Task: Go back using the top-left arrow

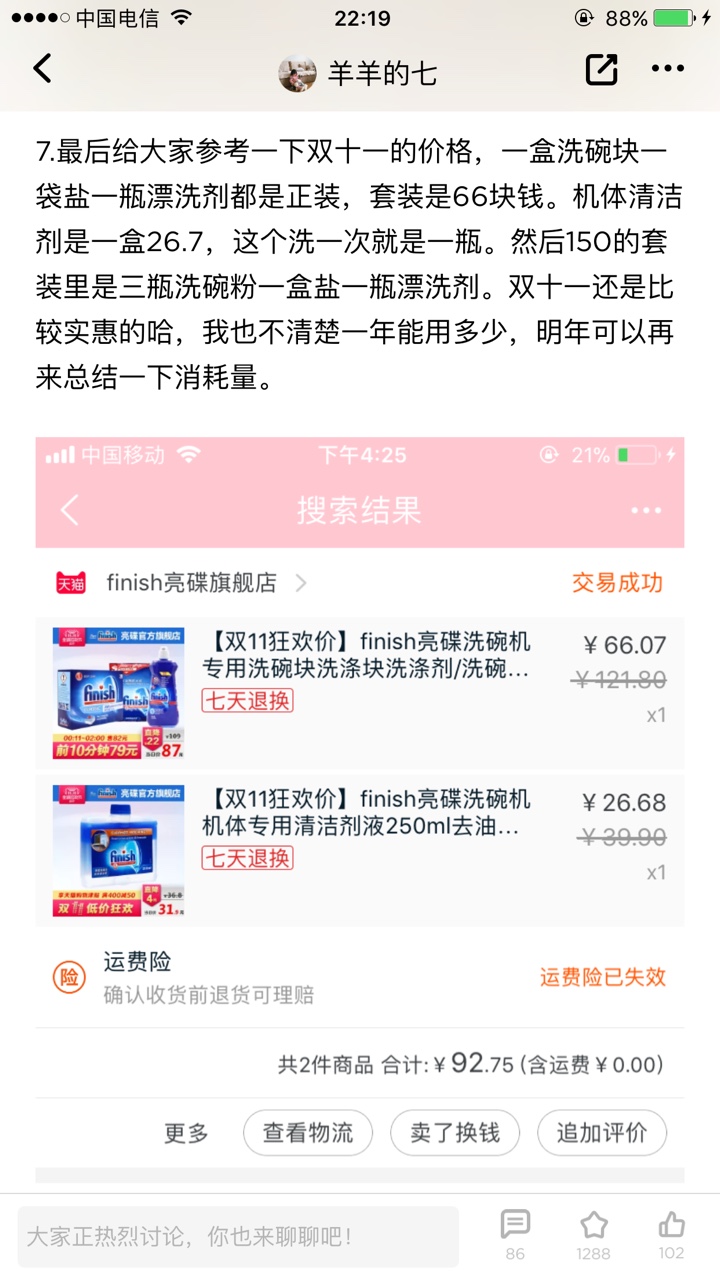Action: coord(42,70)
